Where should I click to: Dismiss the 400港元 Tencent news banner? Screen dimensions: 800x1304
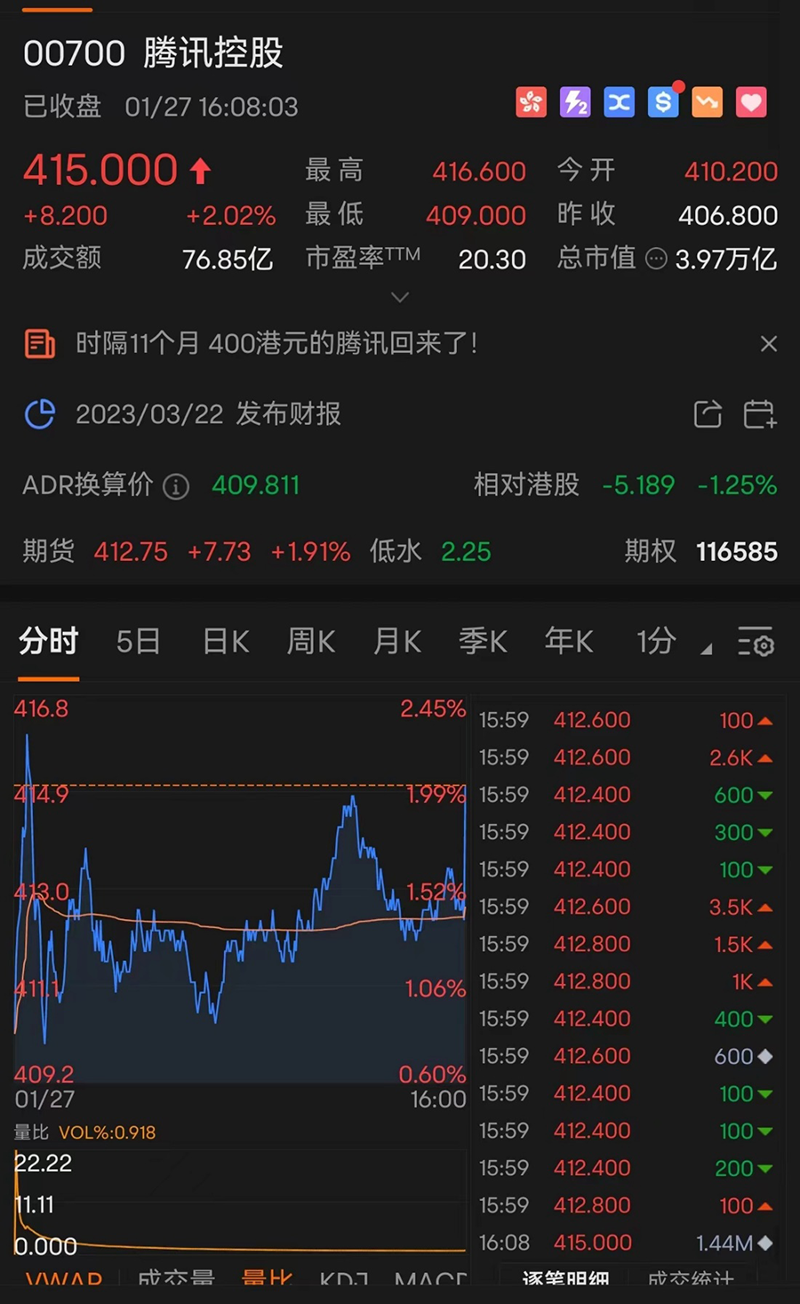coord(768,344)
